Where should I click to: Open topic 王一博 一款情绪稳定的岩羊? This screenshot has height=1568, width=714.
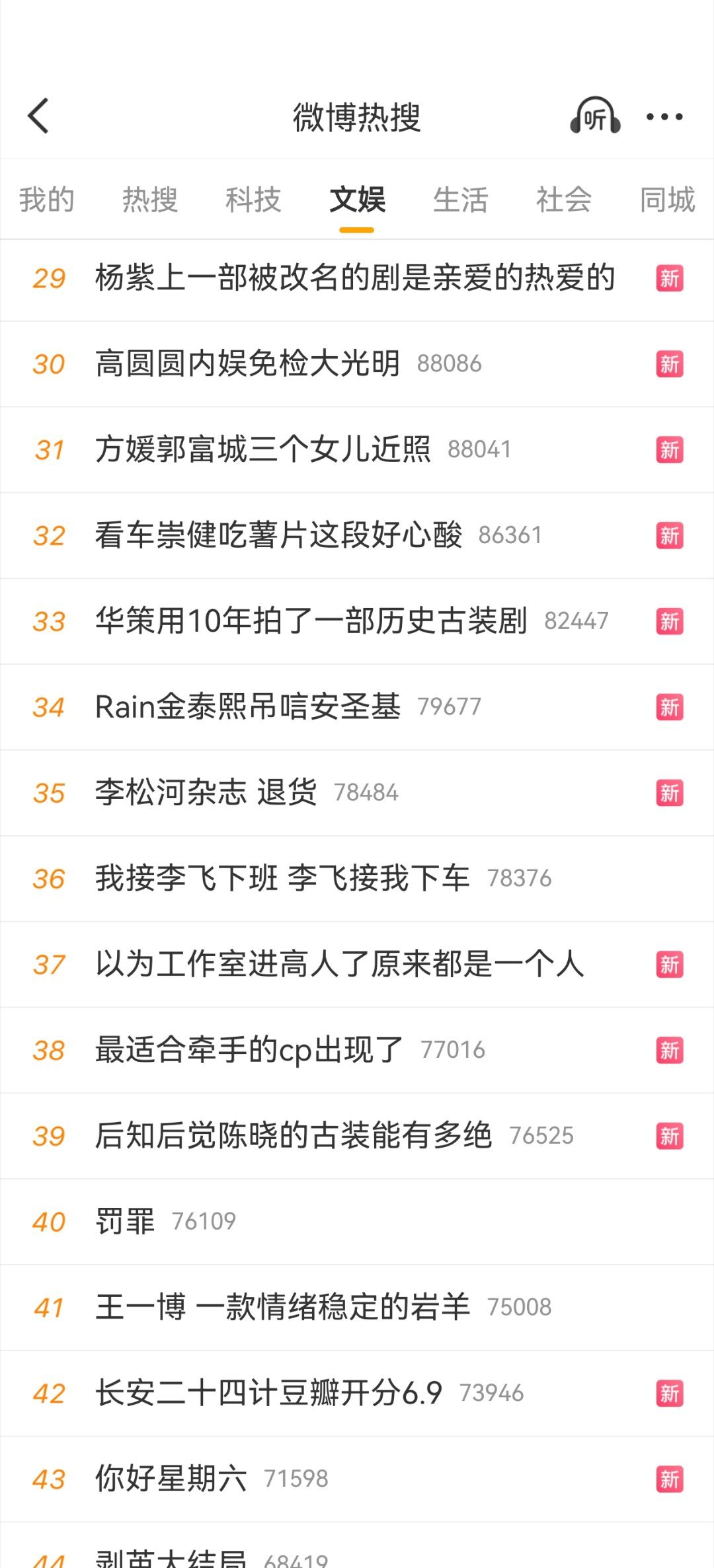[x=284, y=1306]
